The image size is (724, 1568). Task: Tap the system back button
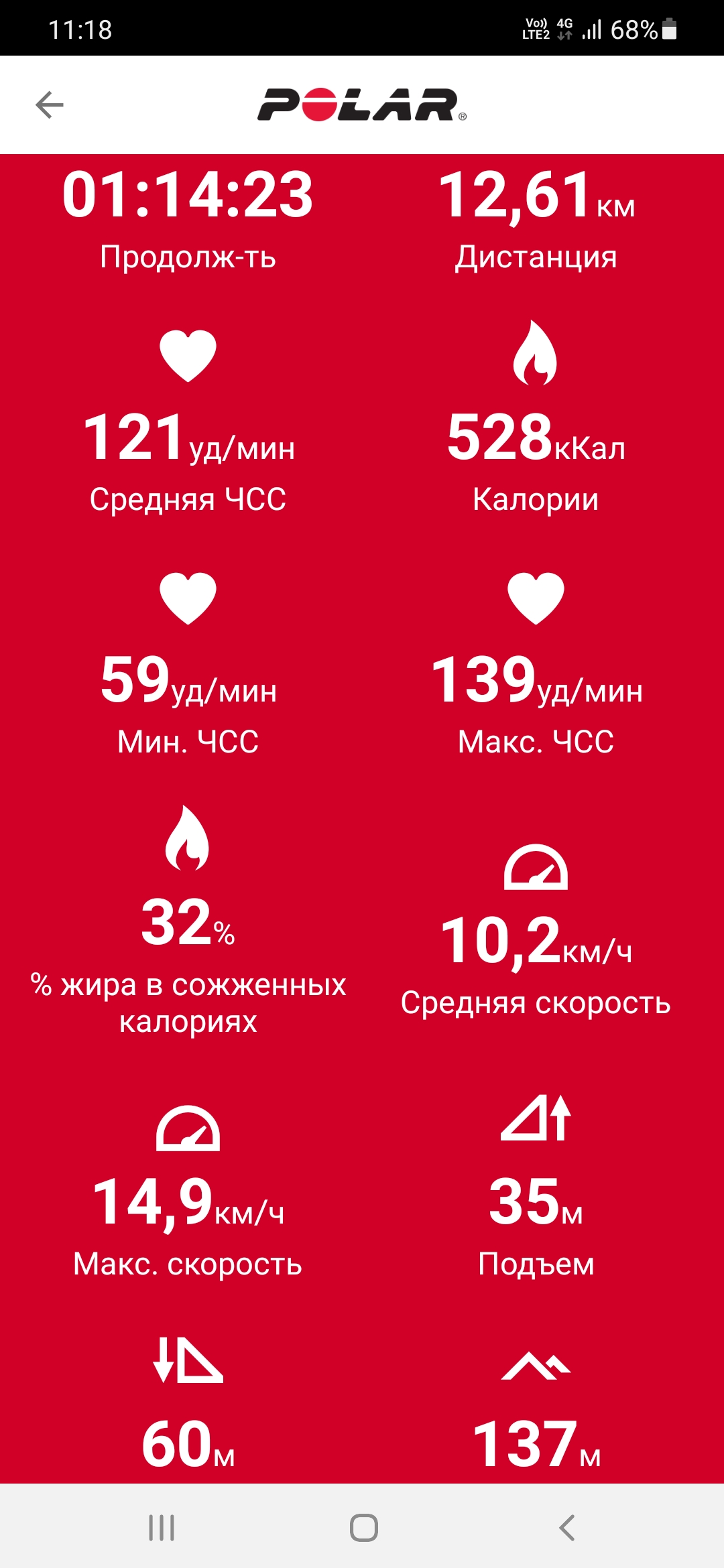point(566,1528)
